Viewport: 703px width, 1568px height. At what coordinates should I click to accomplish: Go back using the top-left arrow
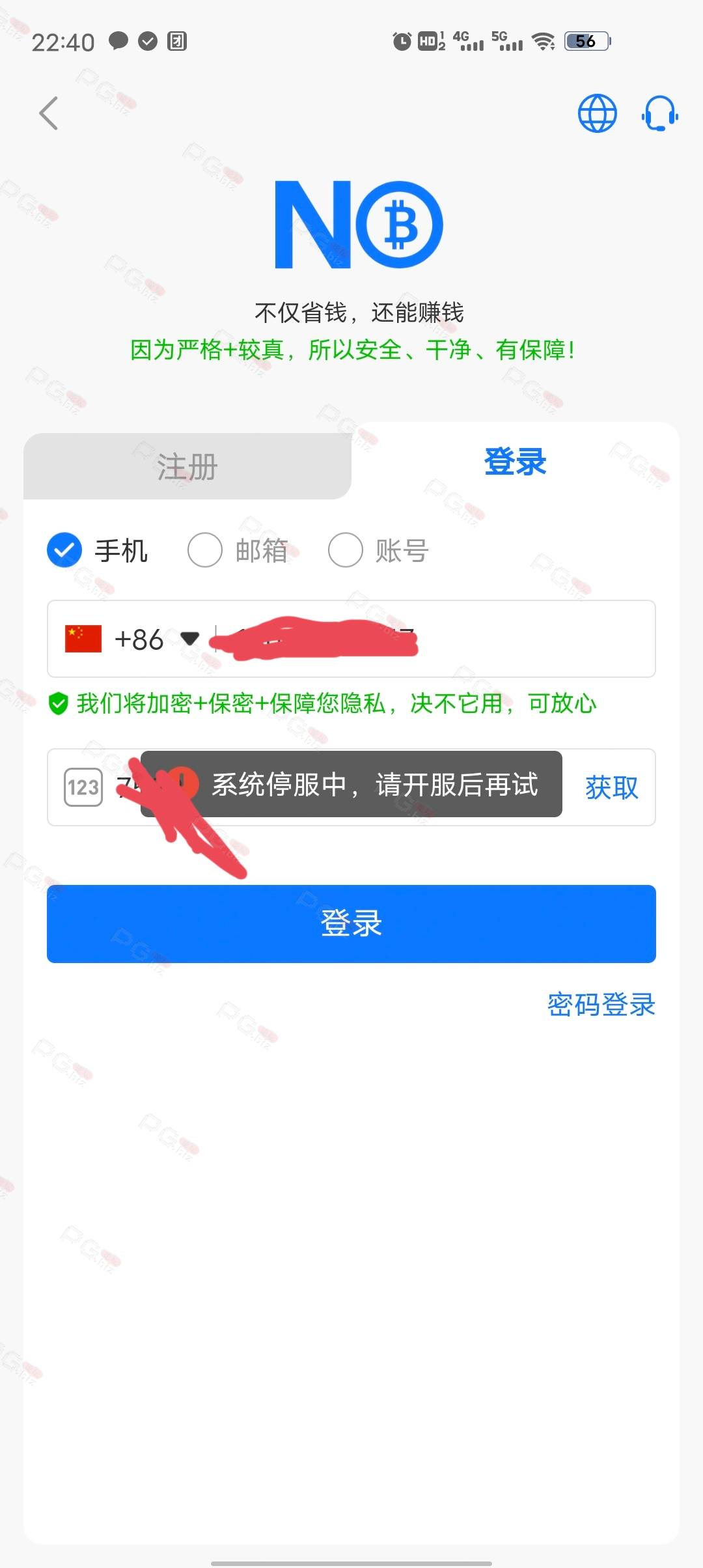49,113
